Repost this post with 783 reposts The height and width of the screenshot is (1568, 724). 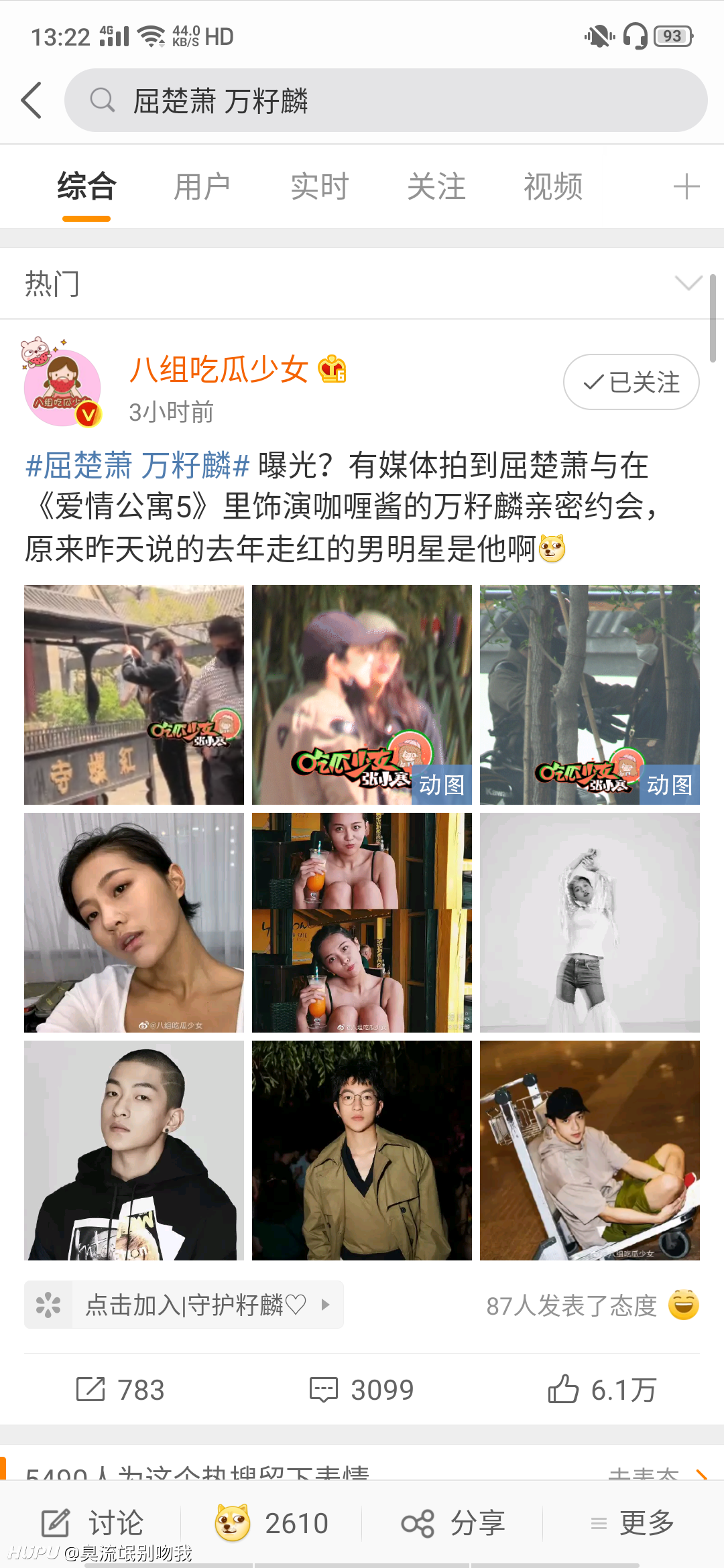pos(120,1389)
